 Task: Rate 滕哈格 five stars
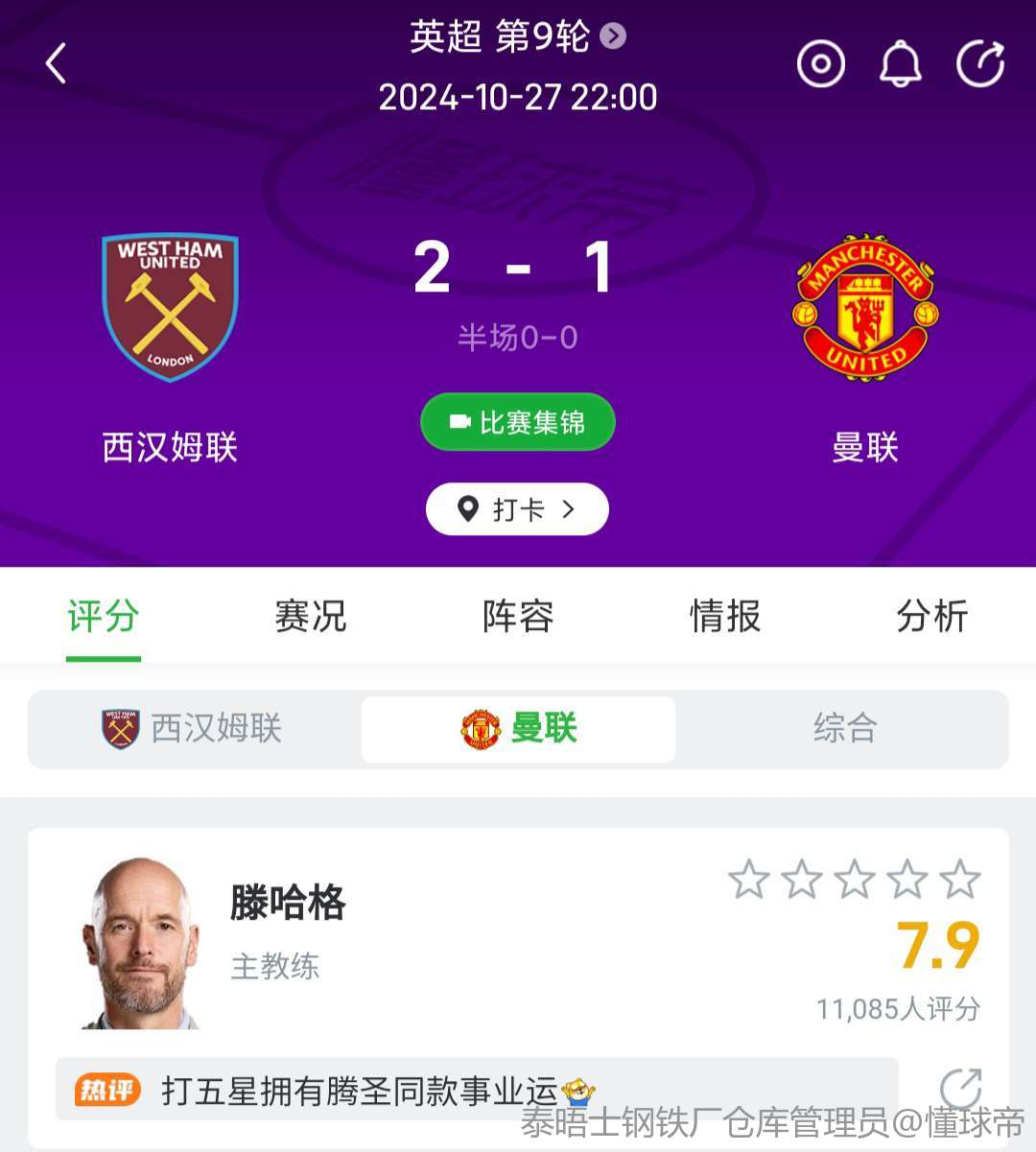(x=959, y=880)
